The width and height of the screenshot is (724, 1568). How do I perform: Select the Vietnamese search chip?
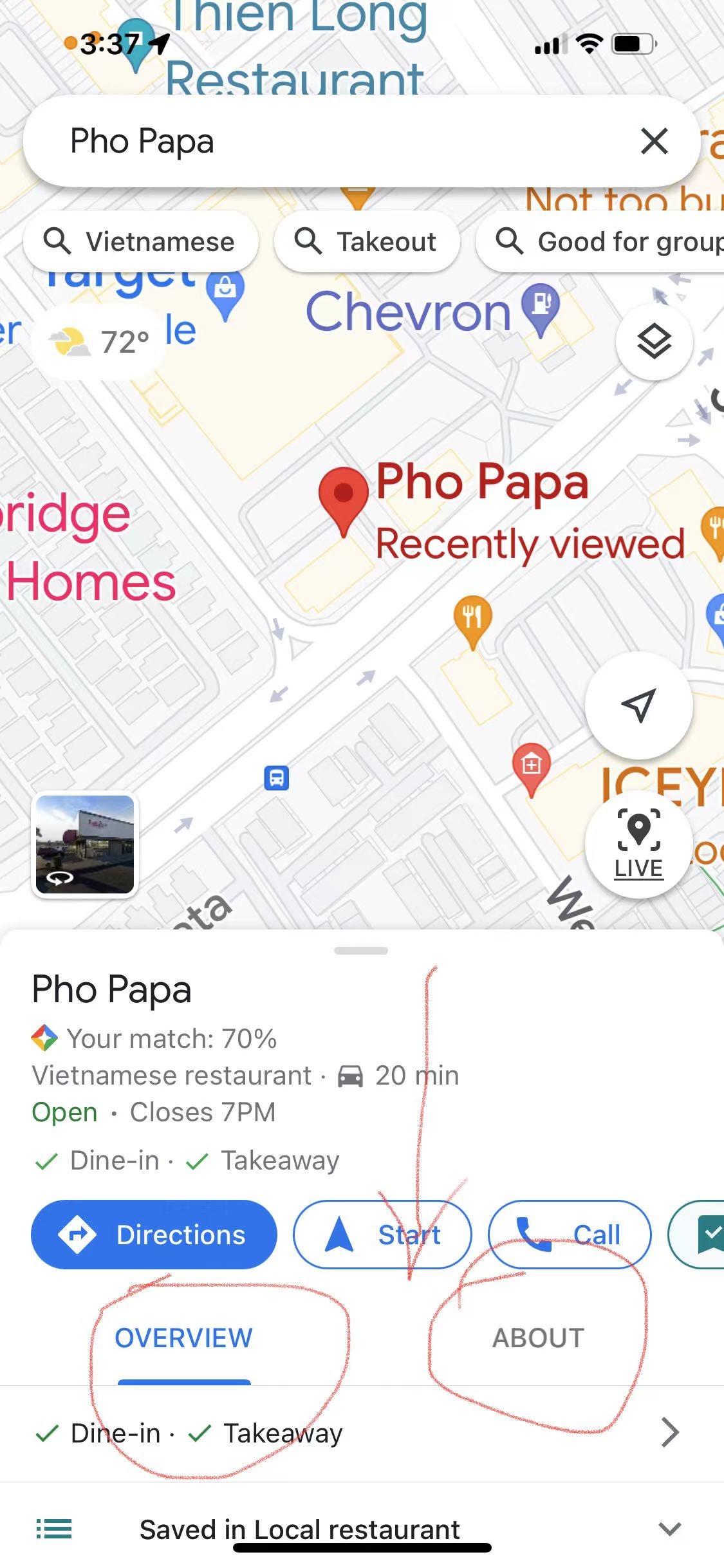(140, 242)
